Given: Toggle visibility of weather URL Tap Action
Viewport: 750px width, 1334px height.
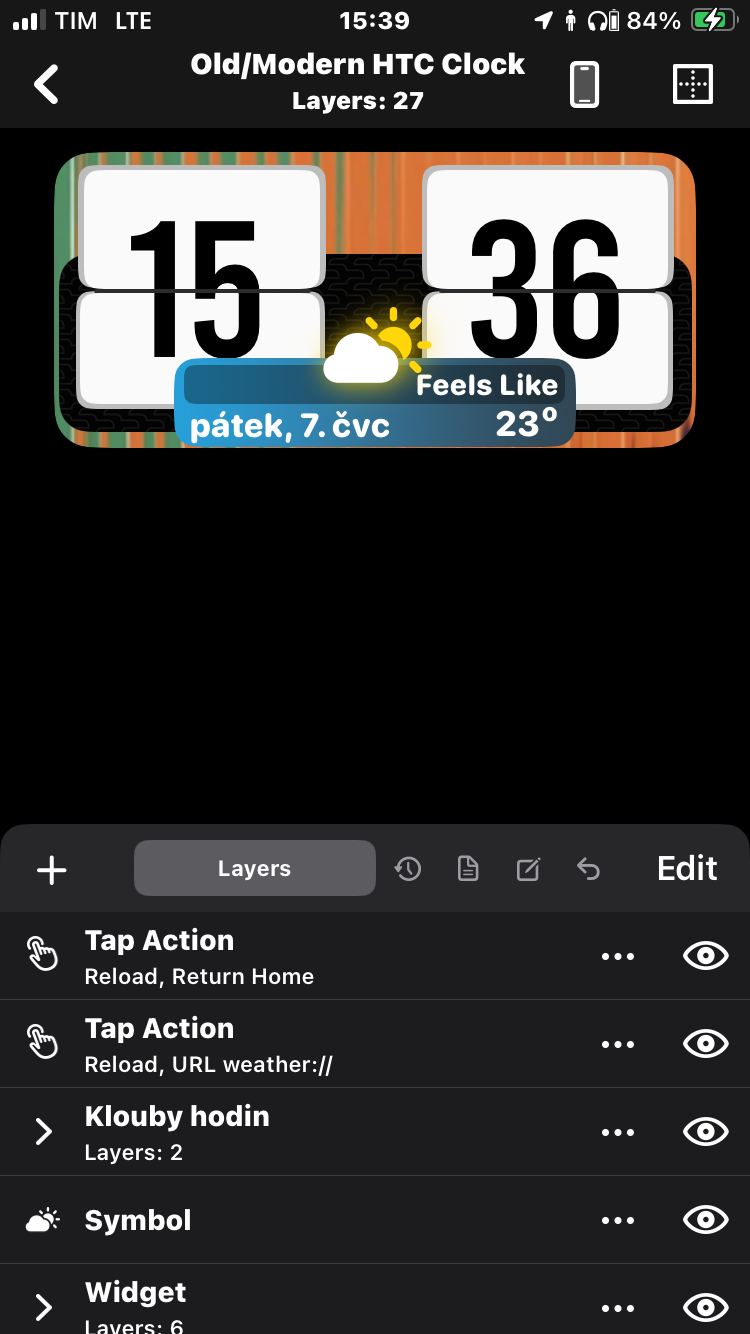Looking at the screenshot, I should tap(705, 1044).
